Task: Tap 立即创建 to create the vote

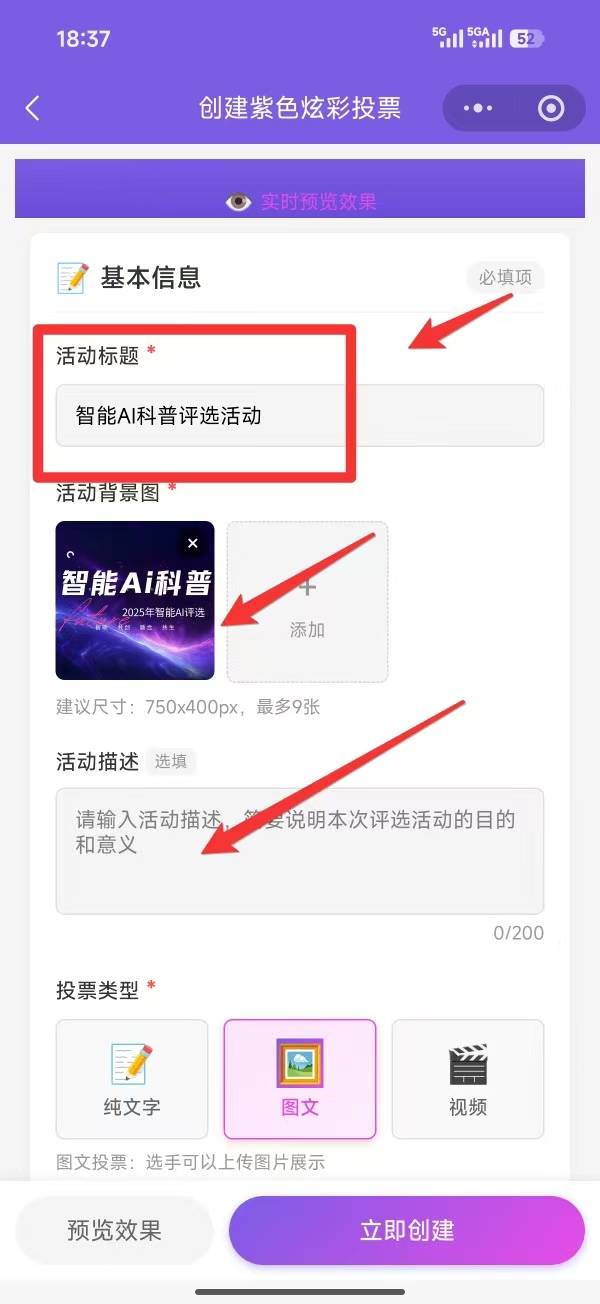Action: coord(406,1230)
